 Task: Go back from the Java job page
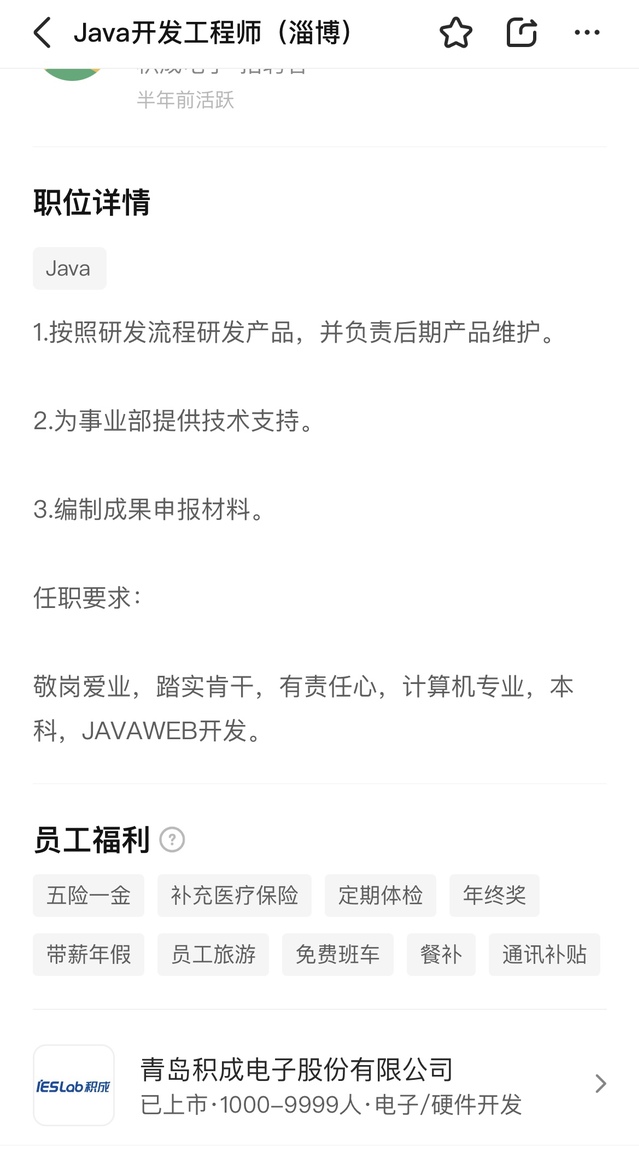[x=43, y=33]
